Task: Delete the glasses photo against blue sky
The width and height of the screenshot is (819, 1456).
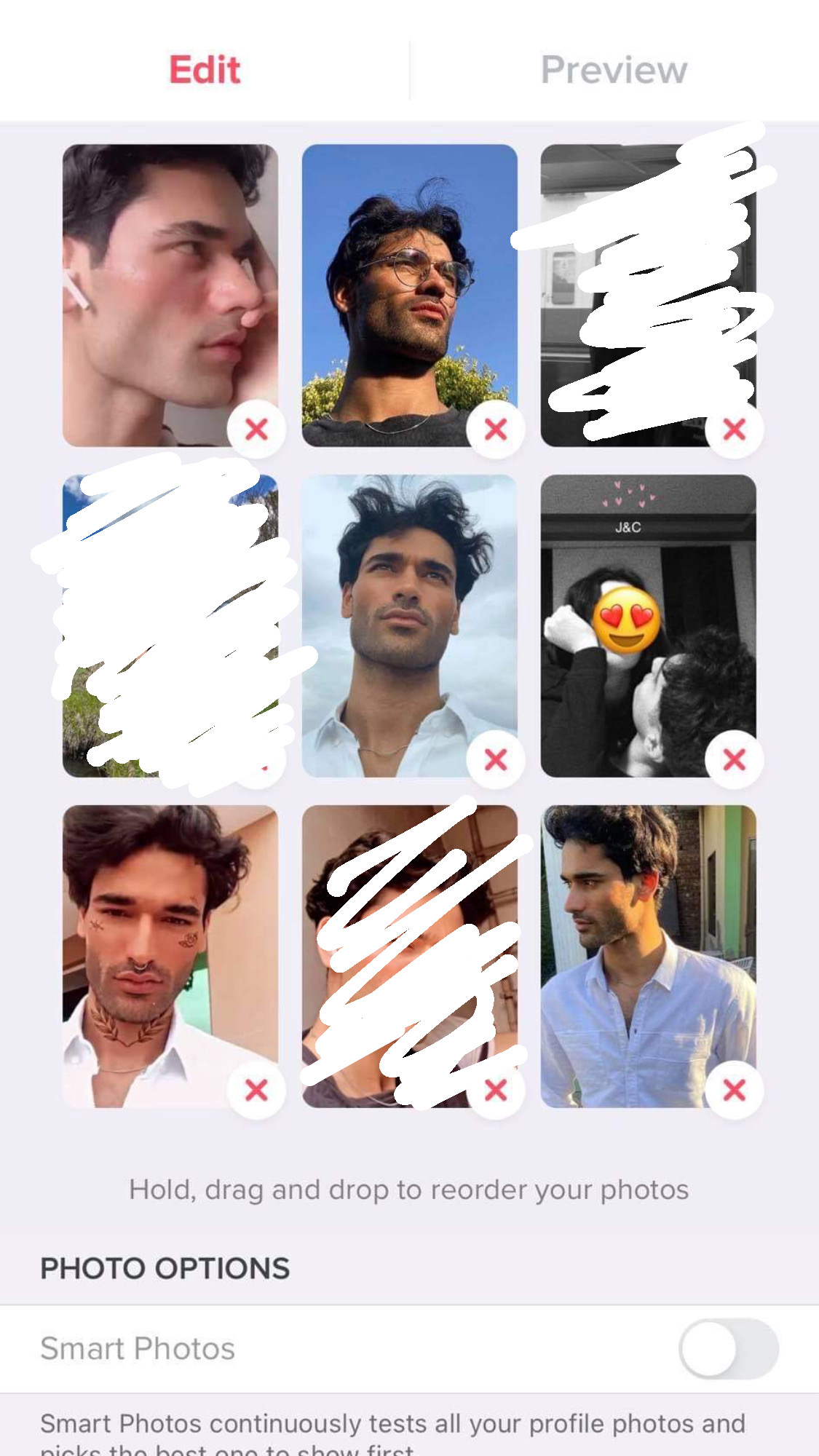Action: click(496, 430)
